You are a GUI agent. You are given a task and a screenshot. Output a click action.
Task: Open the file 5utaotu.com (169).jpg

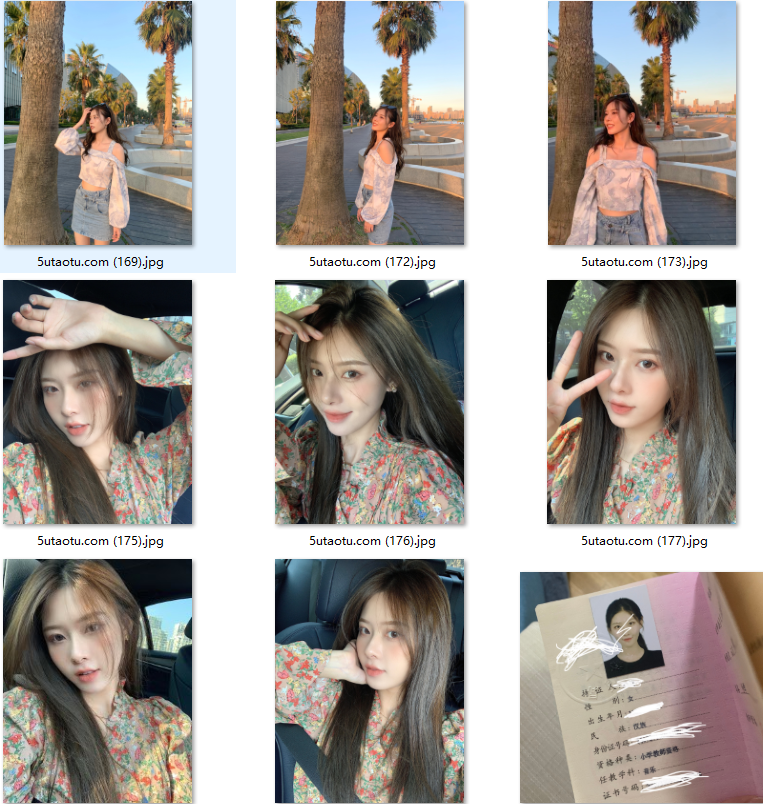(x=98, y=124)
